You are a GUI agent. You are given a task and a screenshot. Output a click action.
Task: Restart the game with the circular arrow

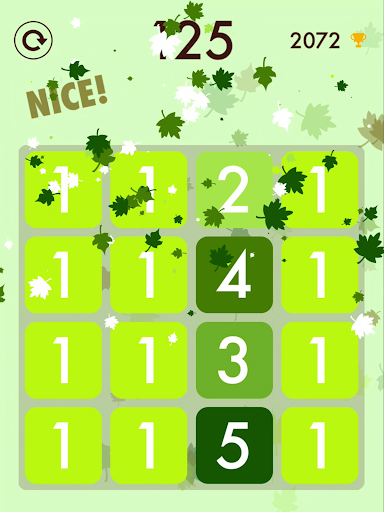pyautogui.click(x=33, y=40)
